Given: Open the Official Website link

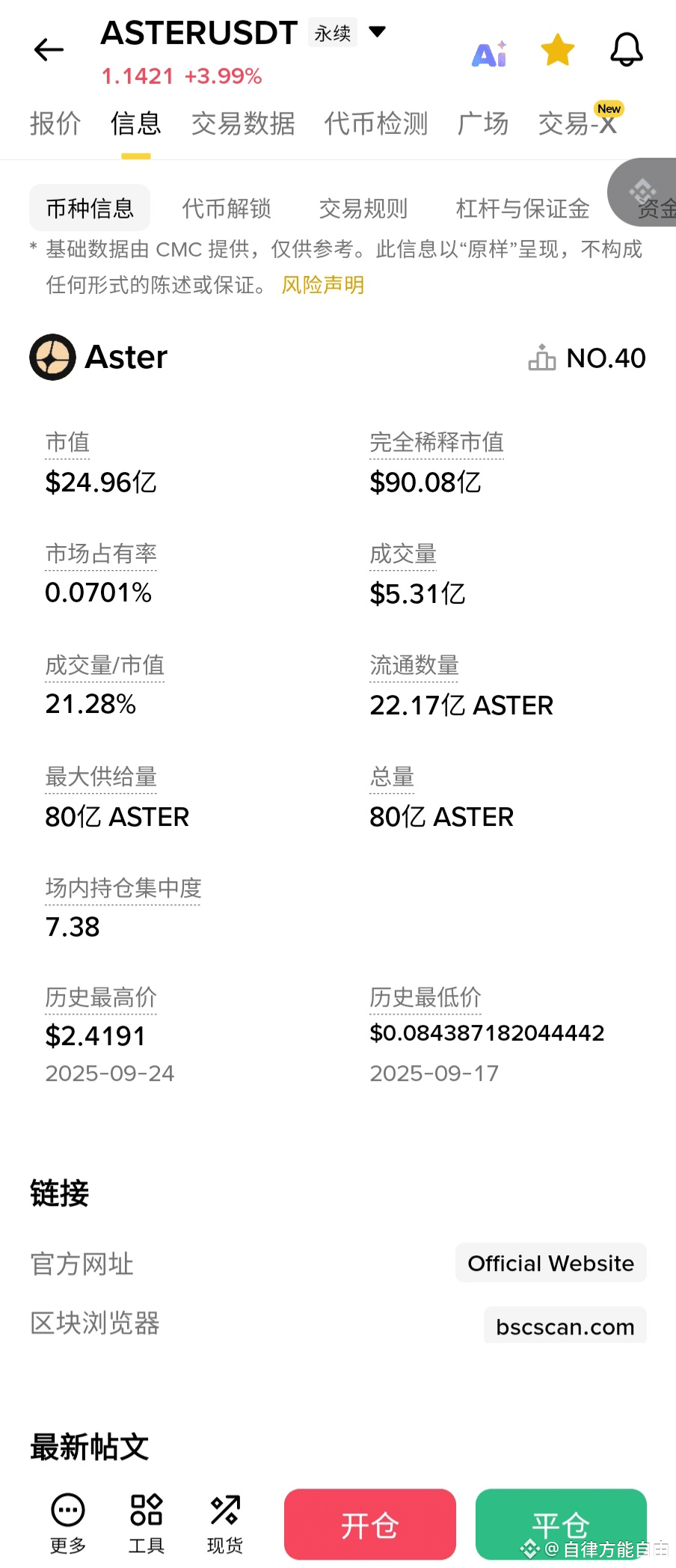Looking at the screenshot, I should (x=551, y=1264).
